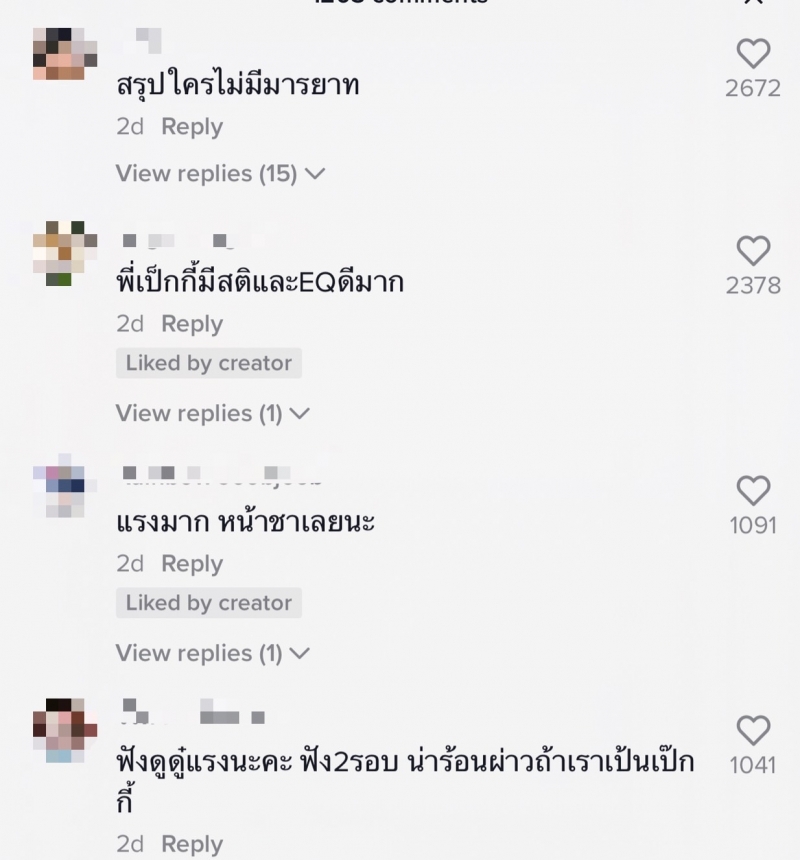Reply to the comment 'แรงมาก หน้าชาเลยนะ'
The width and height of the screenshot is (800, 860).
[192, 564]
